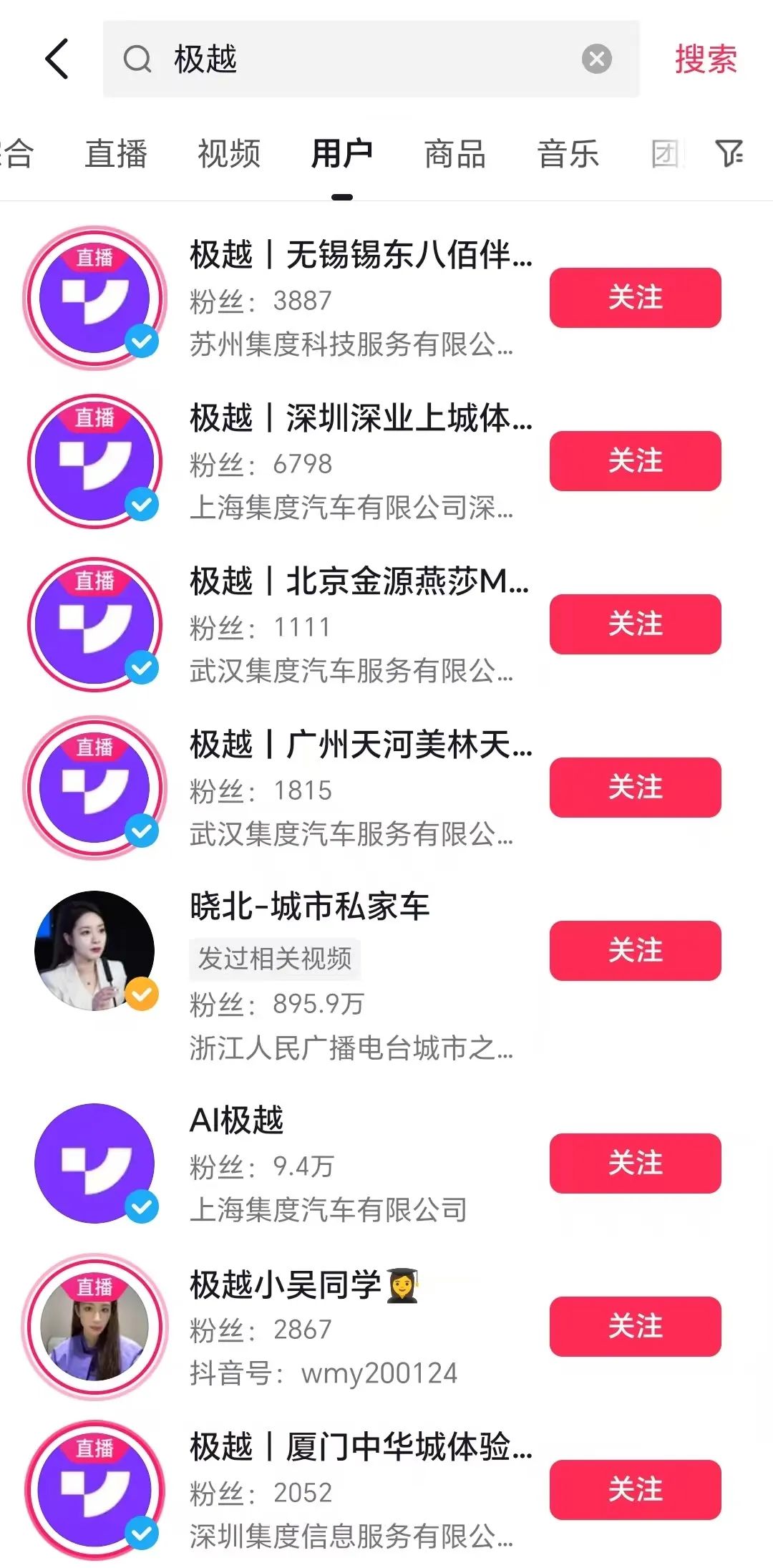
Task: Clear the search text 极越
Action: click(596, 59)
